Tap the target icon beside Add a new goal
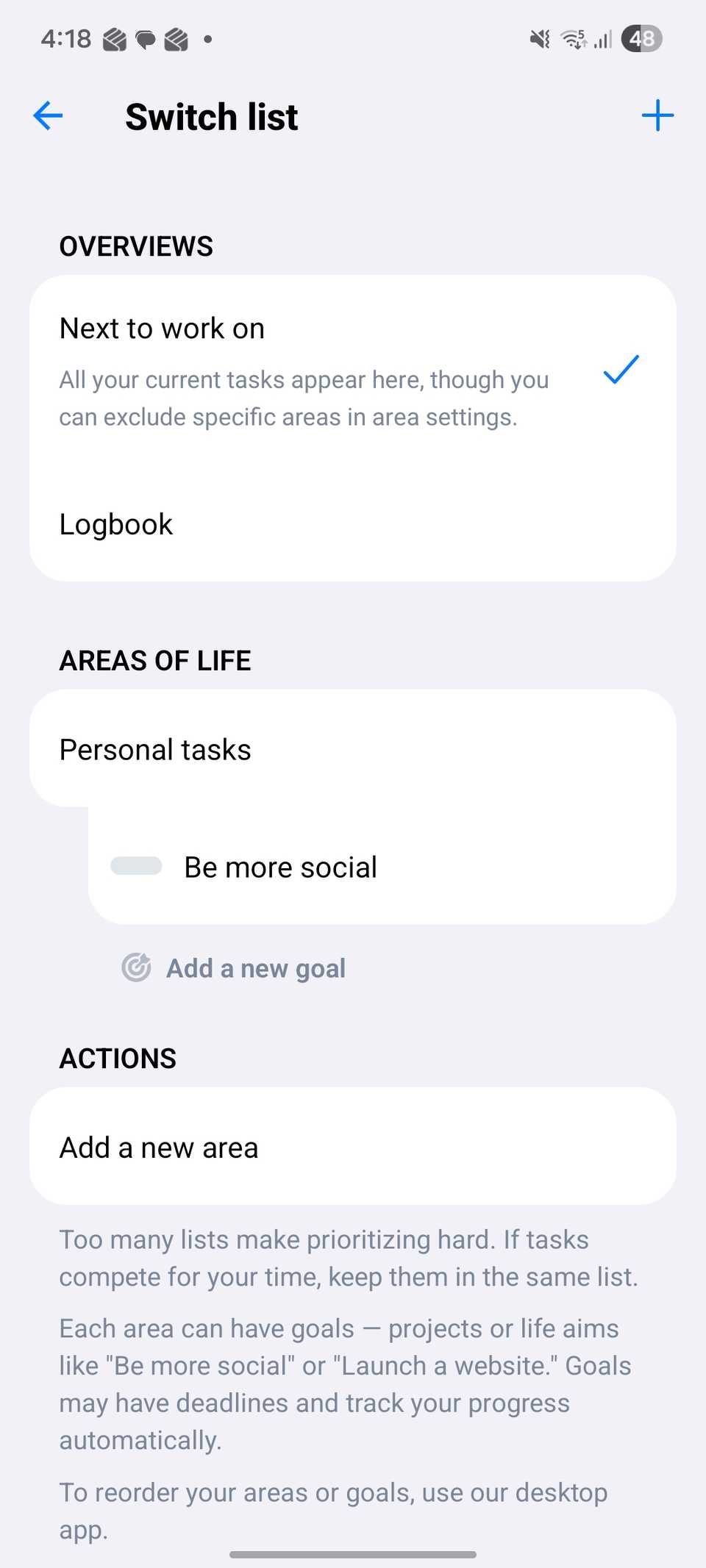This screenshot has width=706, height=1568. click(136, 968)
